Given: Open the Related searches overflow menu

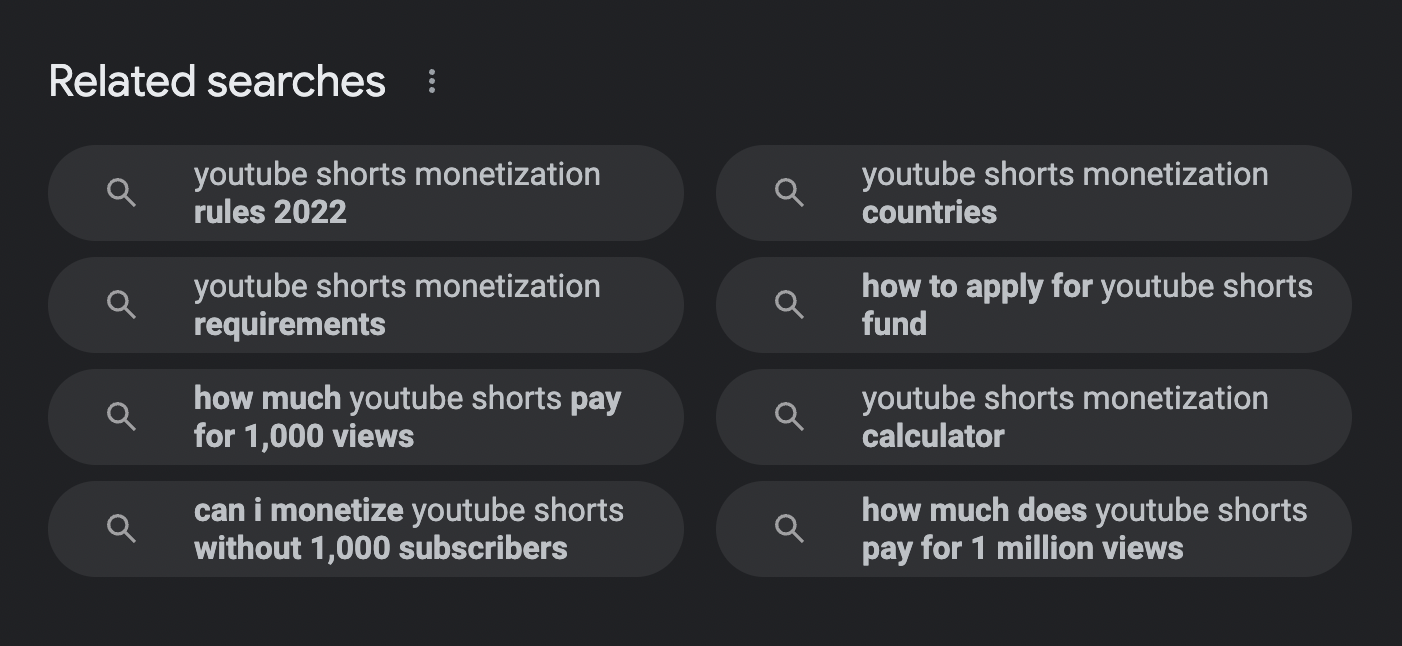Looking at the screenshot, I should pyautogui.click(x=432, y=81).
